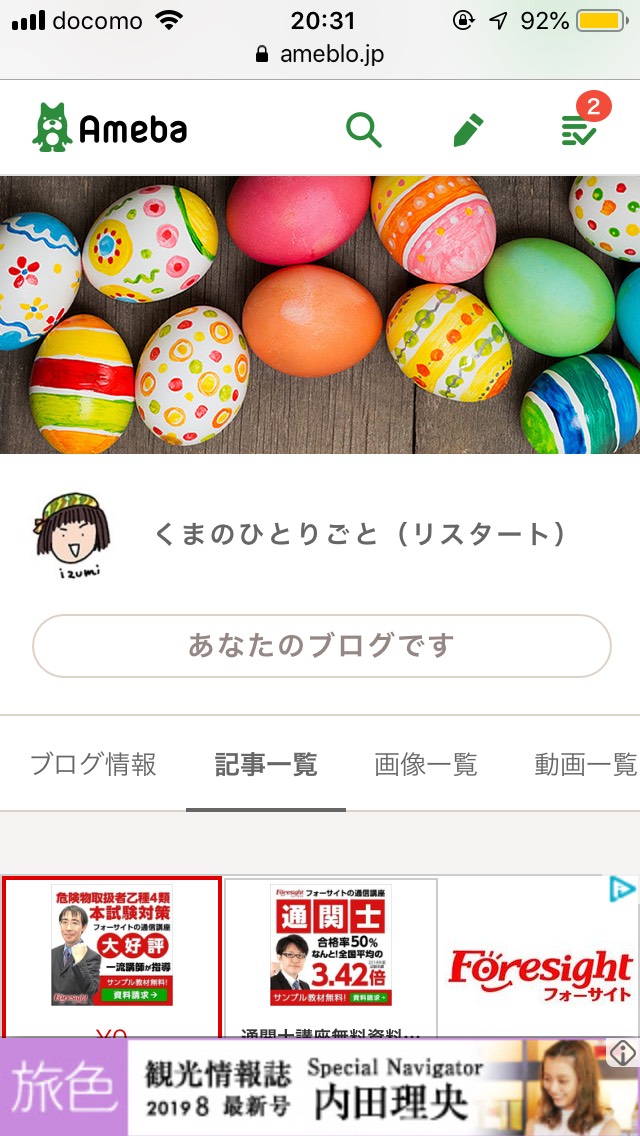Switch to the ブログ情報 tab
Viewport: 640px width, 1136px height.
click(93, 765)
